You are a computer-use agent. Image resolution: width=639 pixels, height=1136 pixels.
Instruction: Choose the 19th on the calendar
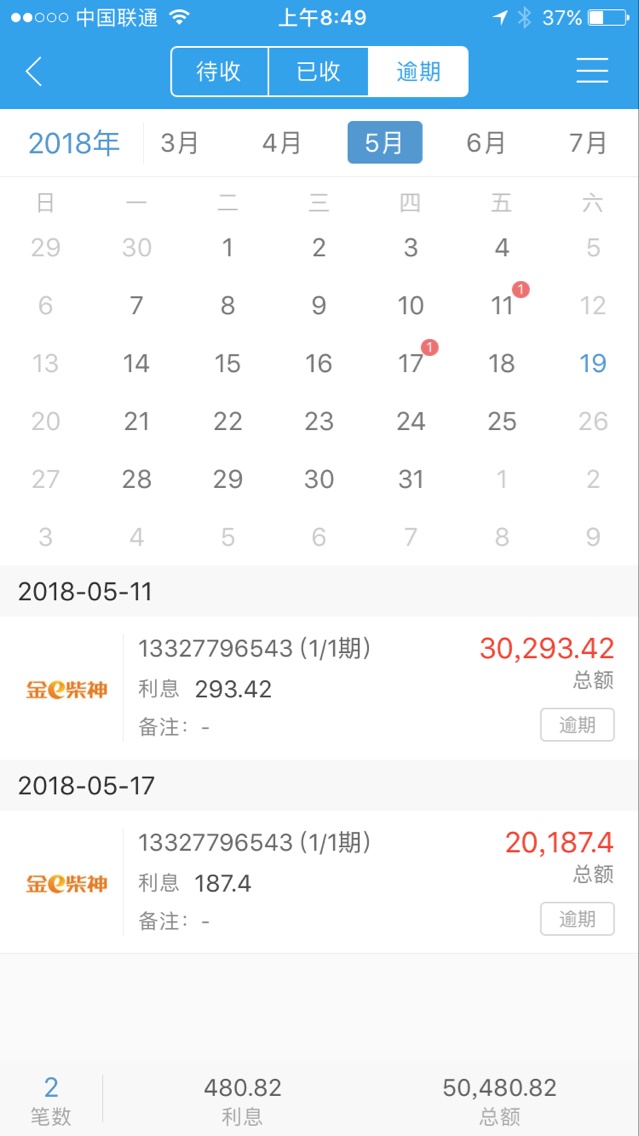coord(593,363)
